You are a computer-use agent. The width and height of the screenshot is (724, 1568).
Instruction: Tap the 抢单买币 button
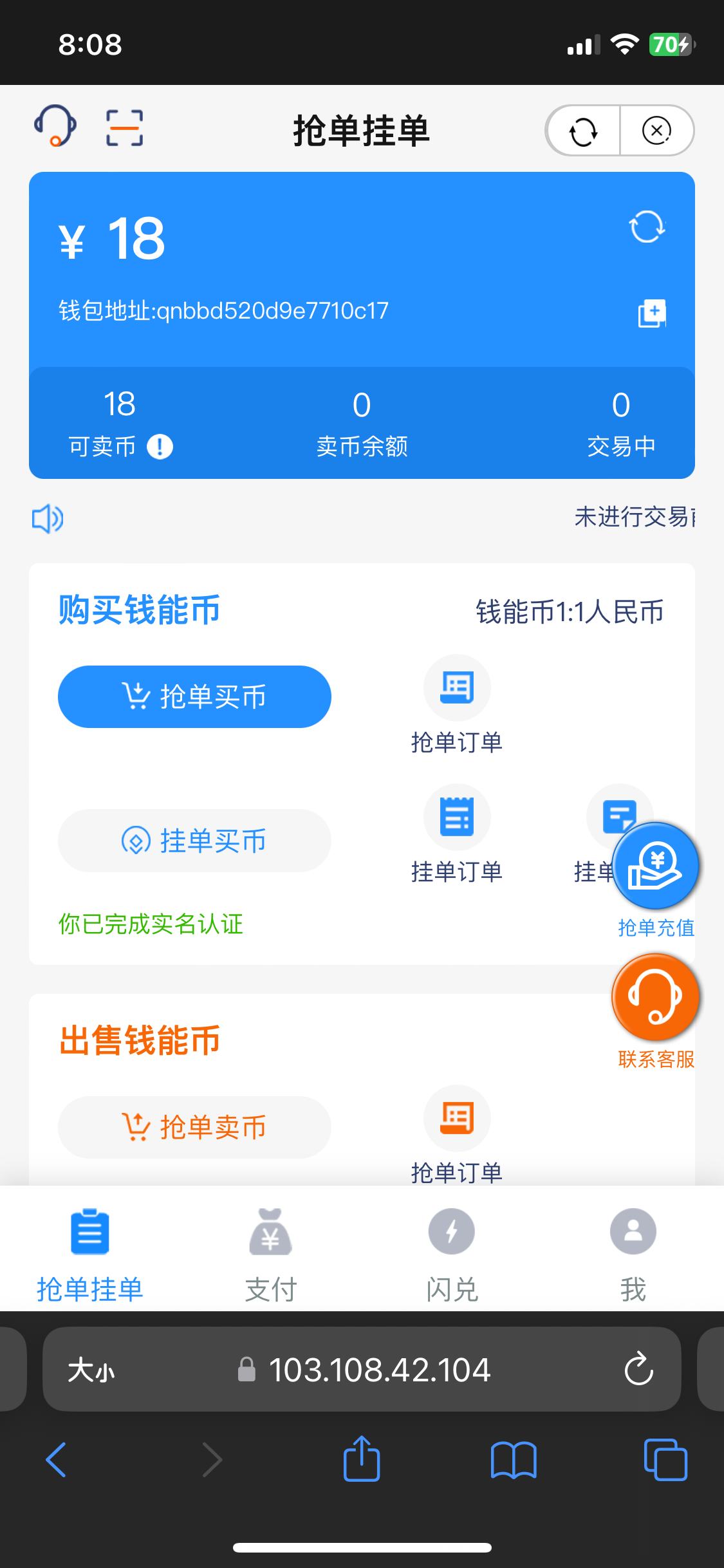tap(194, 696)
